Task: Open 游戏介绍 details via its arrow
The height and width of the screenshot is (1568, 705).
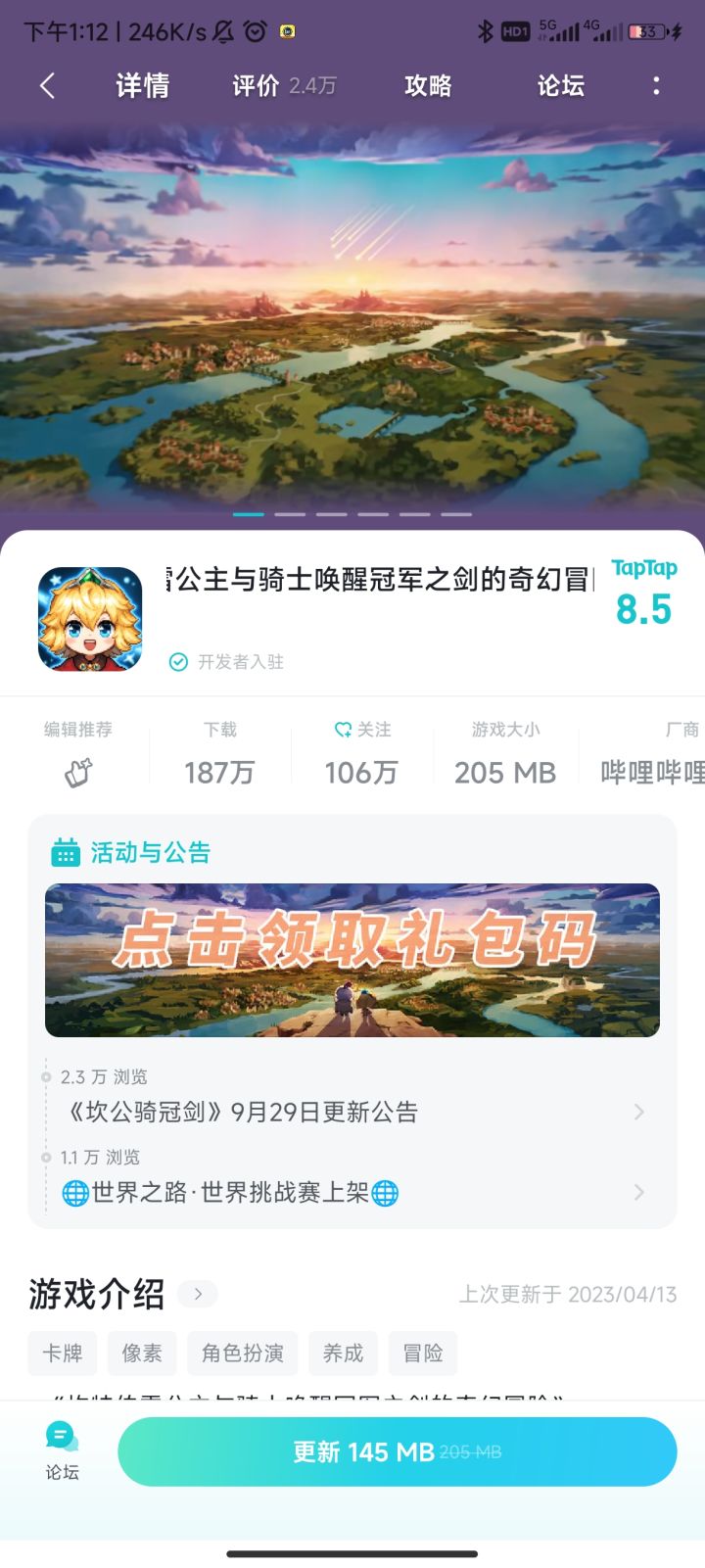Action: click(197, 1294)
